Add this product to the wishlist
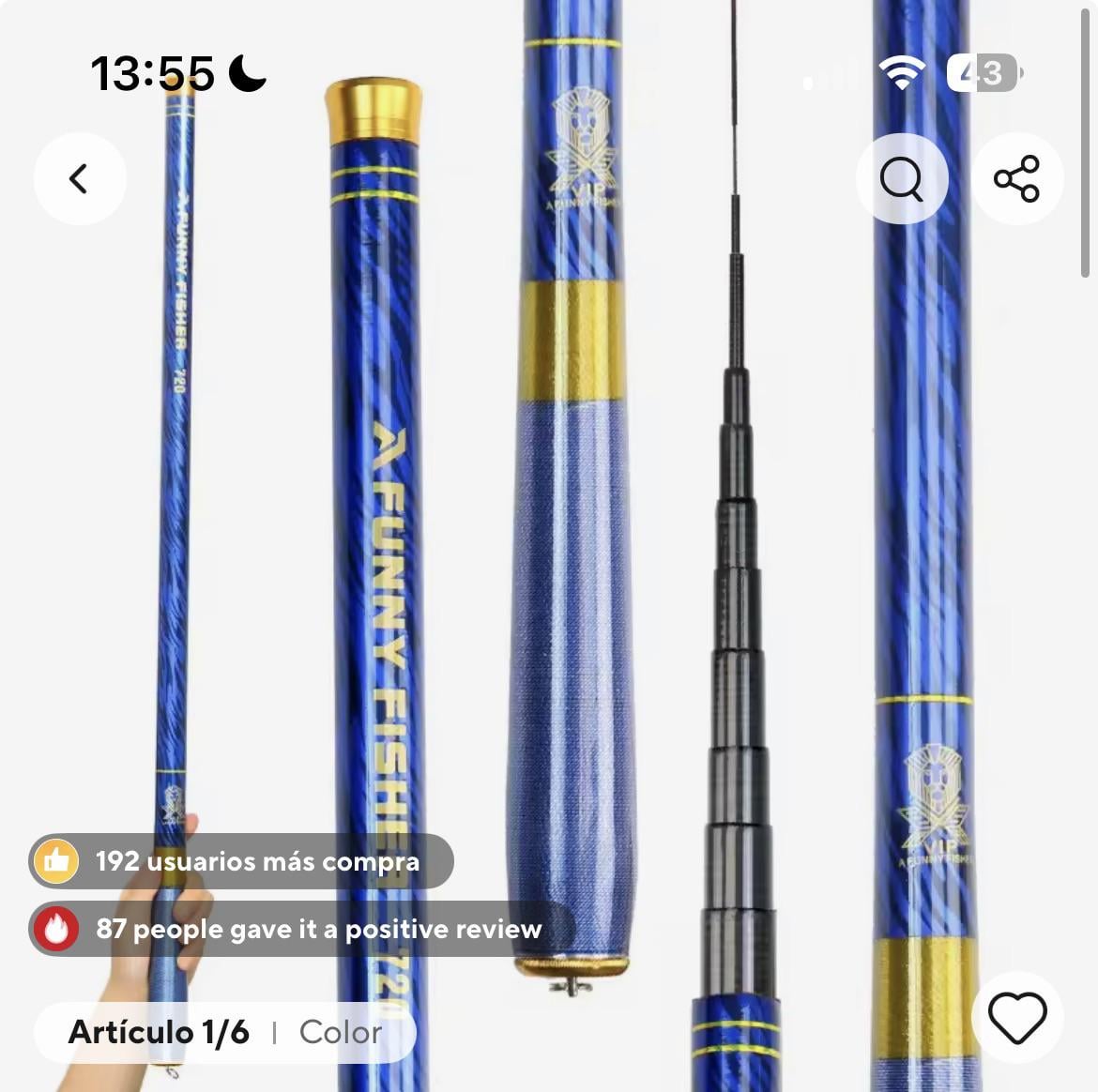 (x=1017, y=1017)
